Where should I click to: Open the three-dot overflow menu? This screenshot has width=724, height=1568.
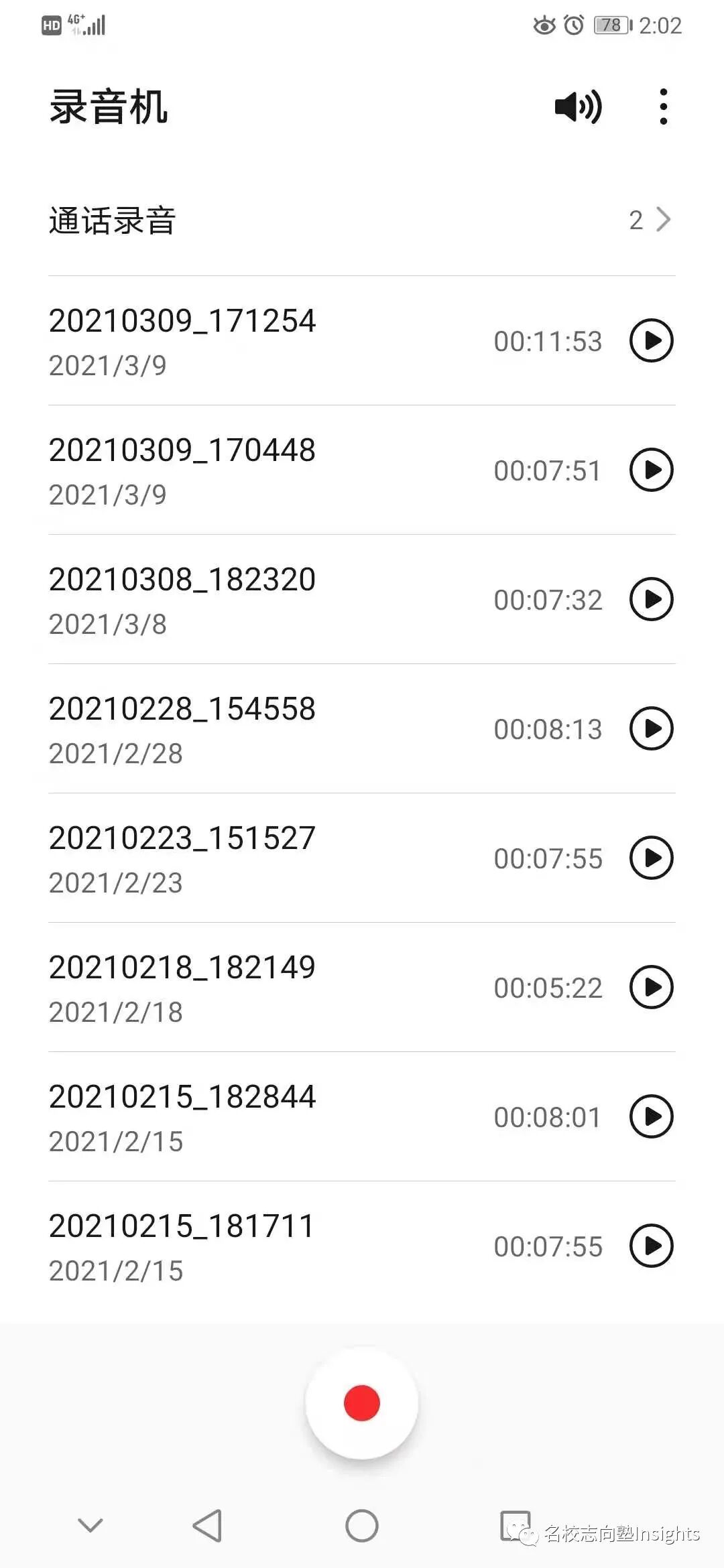coord(663,107)
